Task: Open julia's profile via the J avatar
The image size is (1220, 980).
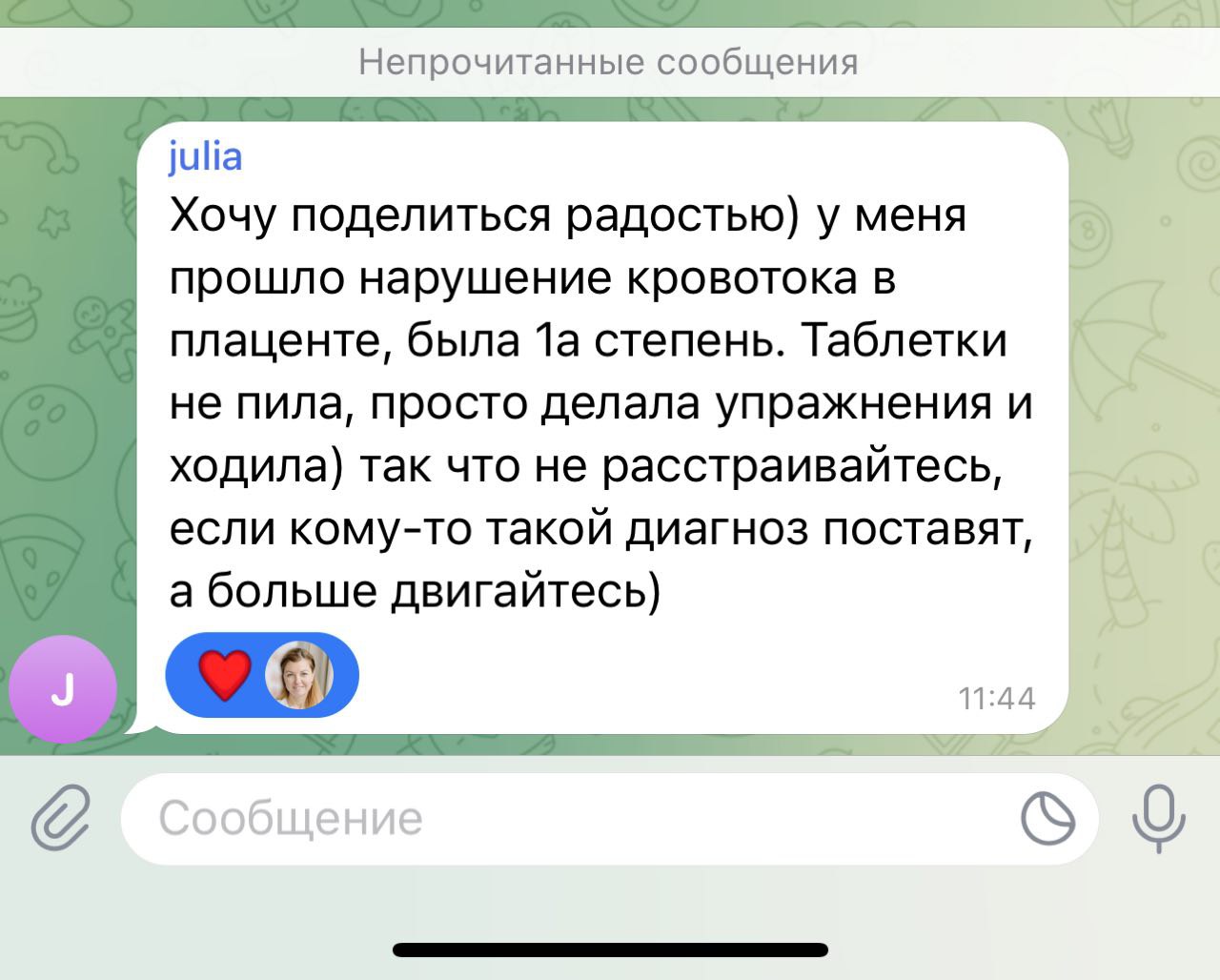Action: [x=62, y=688]
